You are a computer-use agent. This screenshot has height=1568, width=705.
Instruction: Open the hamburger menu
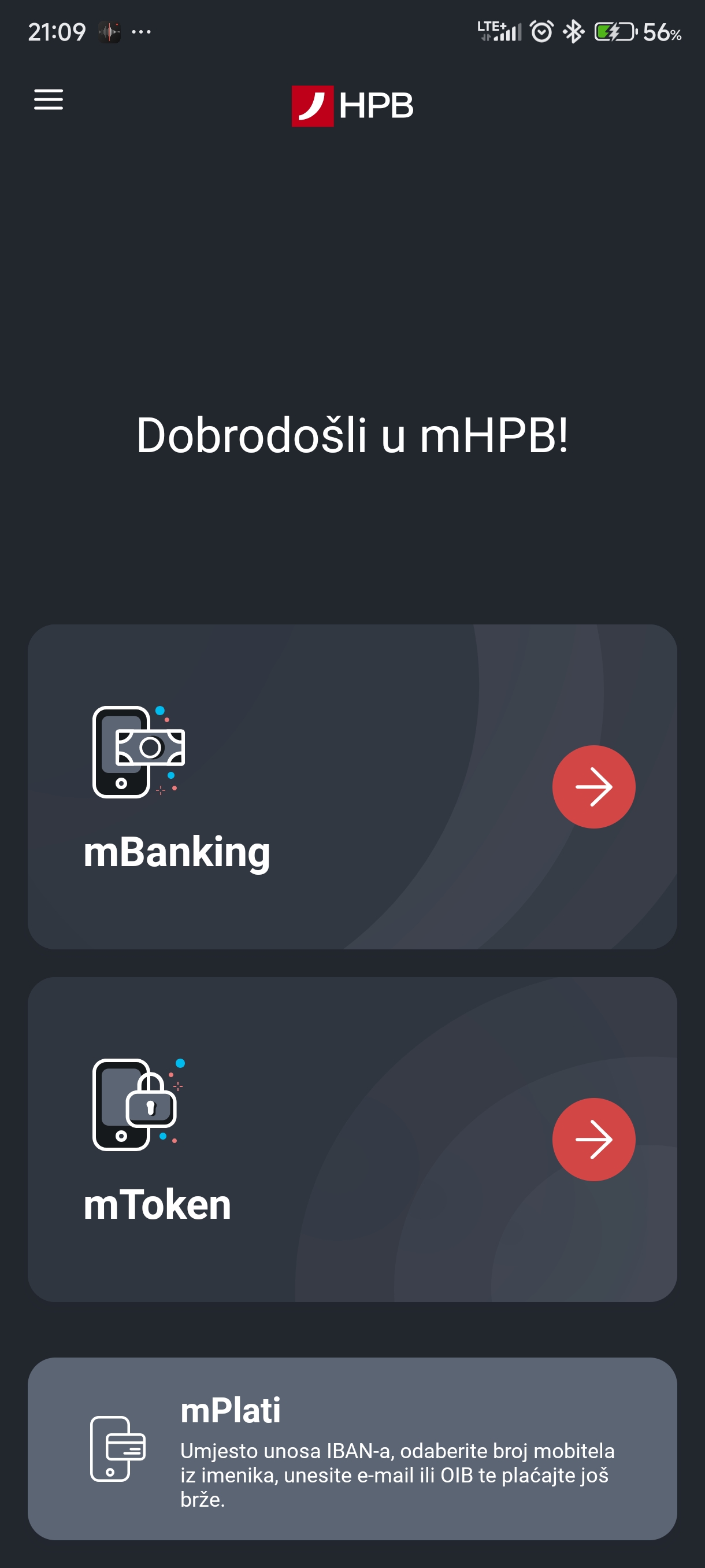click(x=49, y=100)
